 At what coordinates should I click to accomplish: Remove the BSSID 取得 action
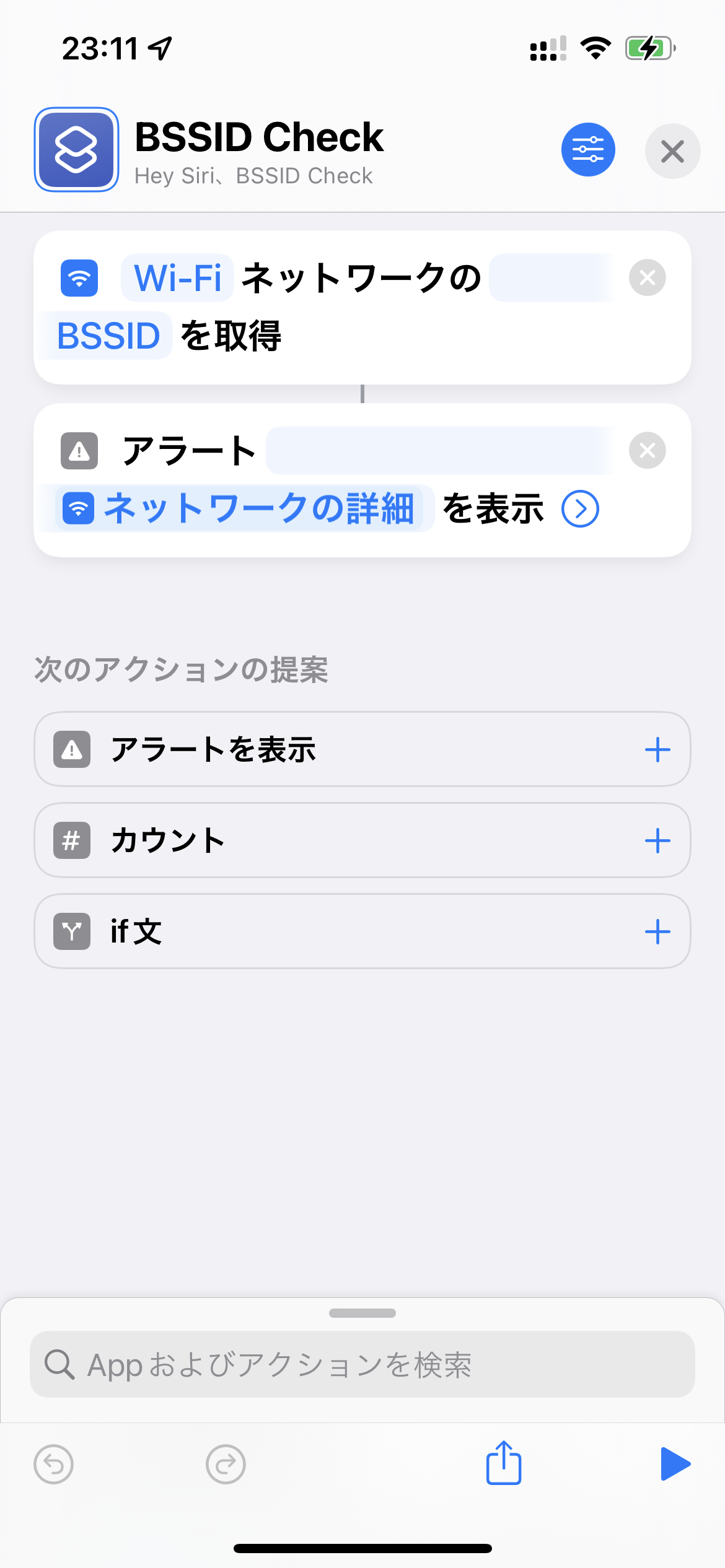tap(648, 277)
